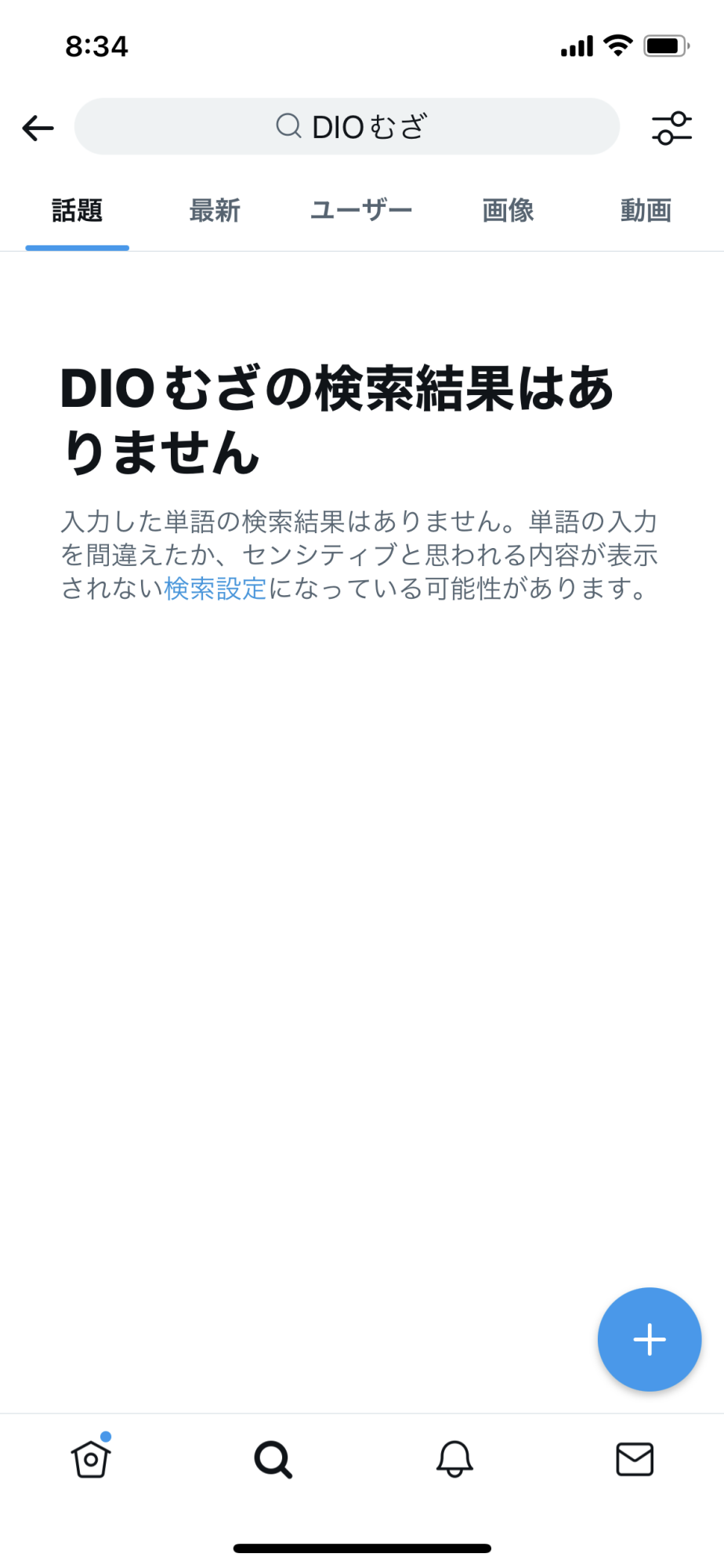Viewport: 724px width, 1568px height.
Task: Switch to the ユーザー tab
Action: point(361,210)
